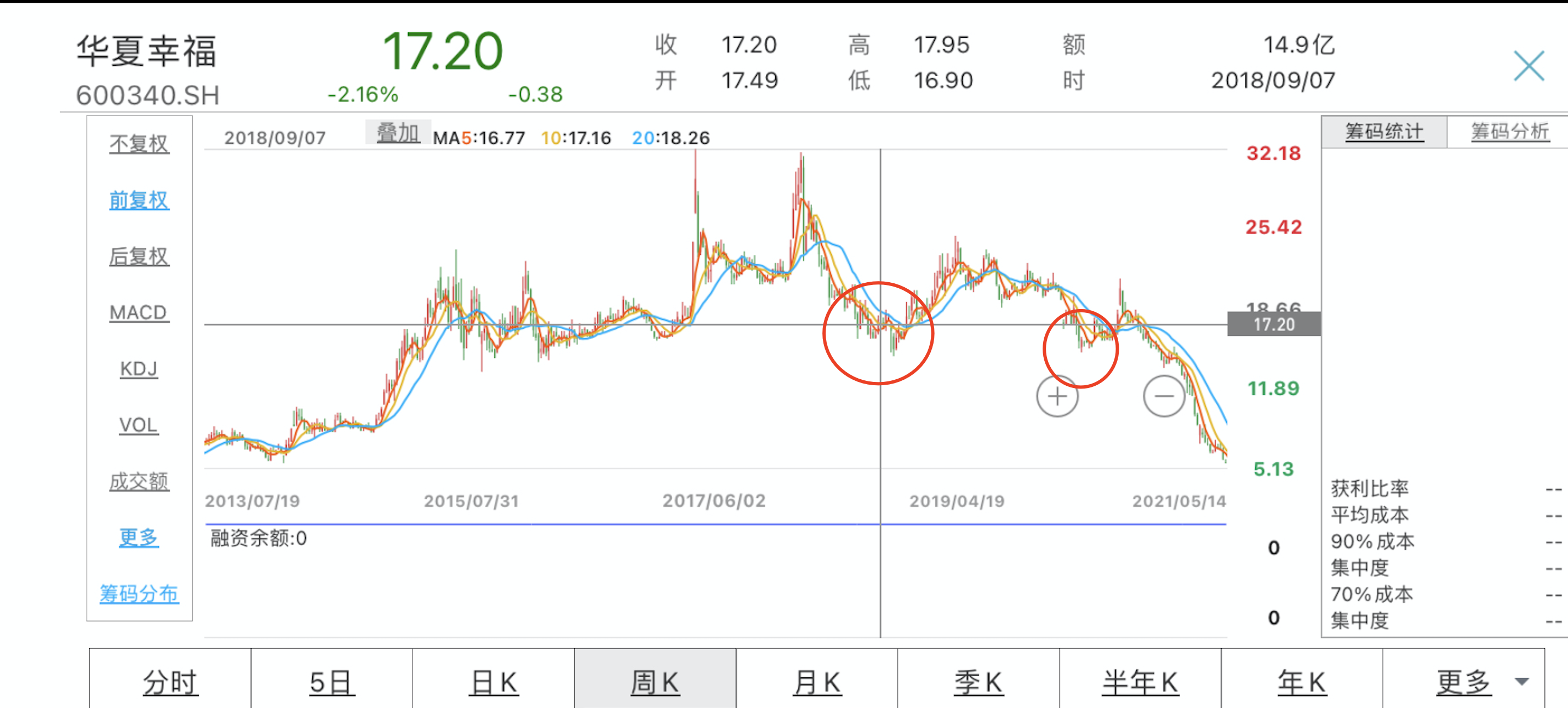The width and height of the screenshot is (1568, 708).
Task: Switch to 季K chart period
Action: 978,681
